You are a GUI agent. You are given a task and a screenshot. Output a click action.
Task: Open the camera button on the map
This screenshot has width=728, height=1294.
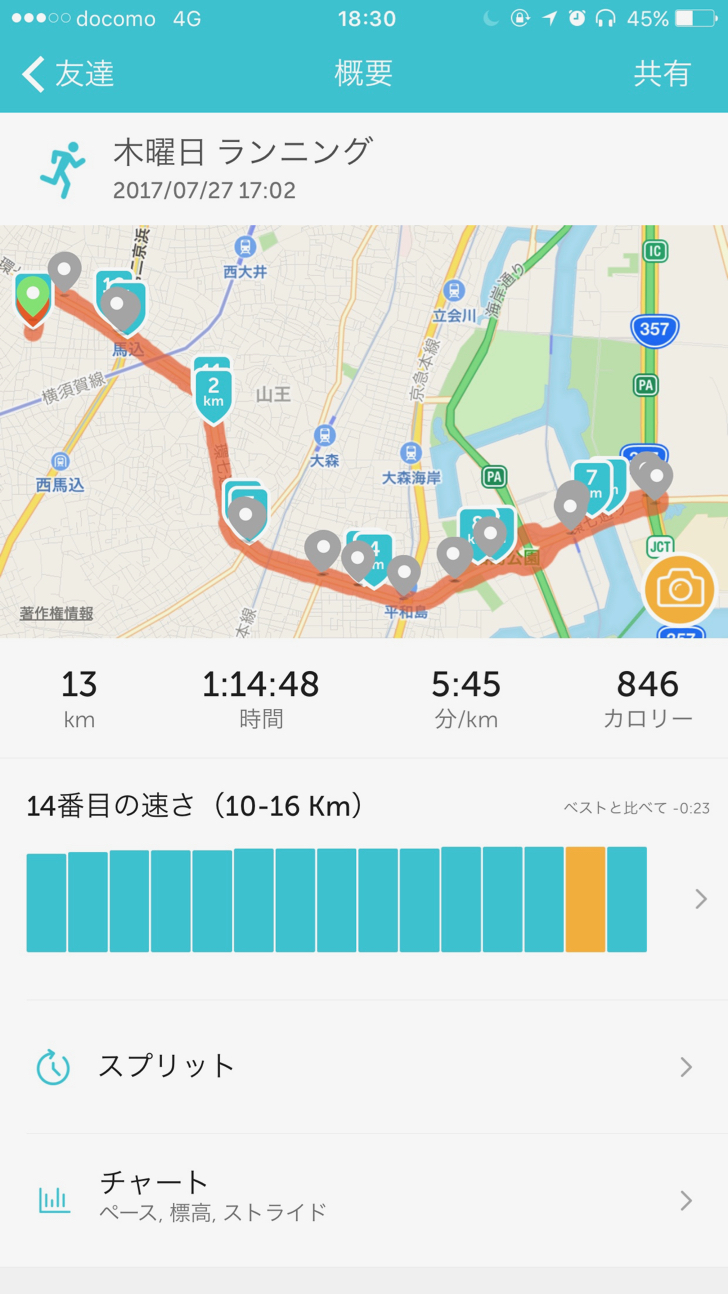[680, 589]
